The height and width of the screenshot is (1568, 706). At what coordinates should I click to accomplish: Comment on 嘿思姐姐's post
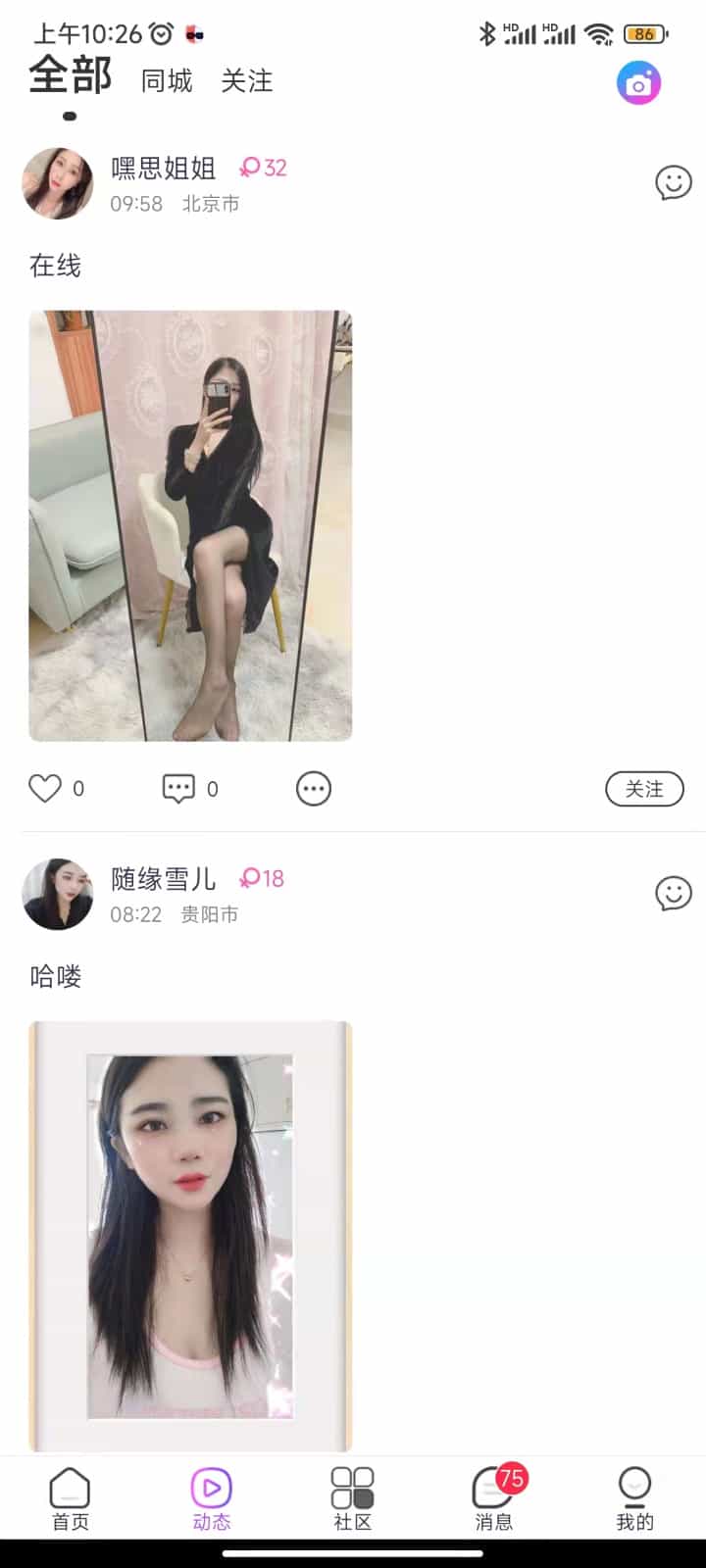(178, 788)
